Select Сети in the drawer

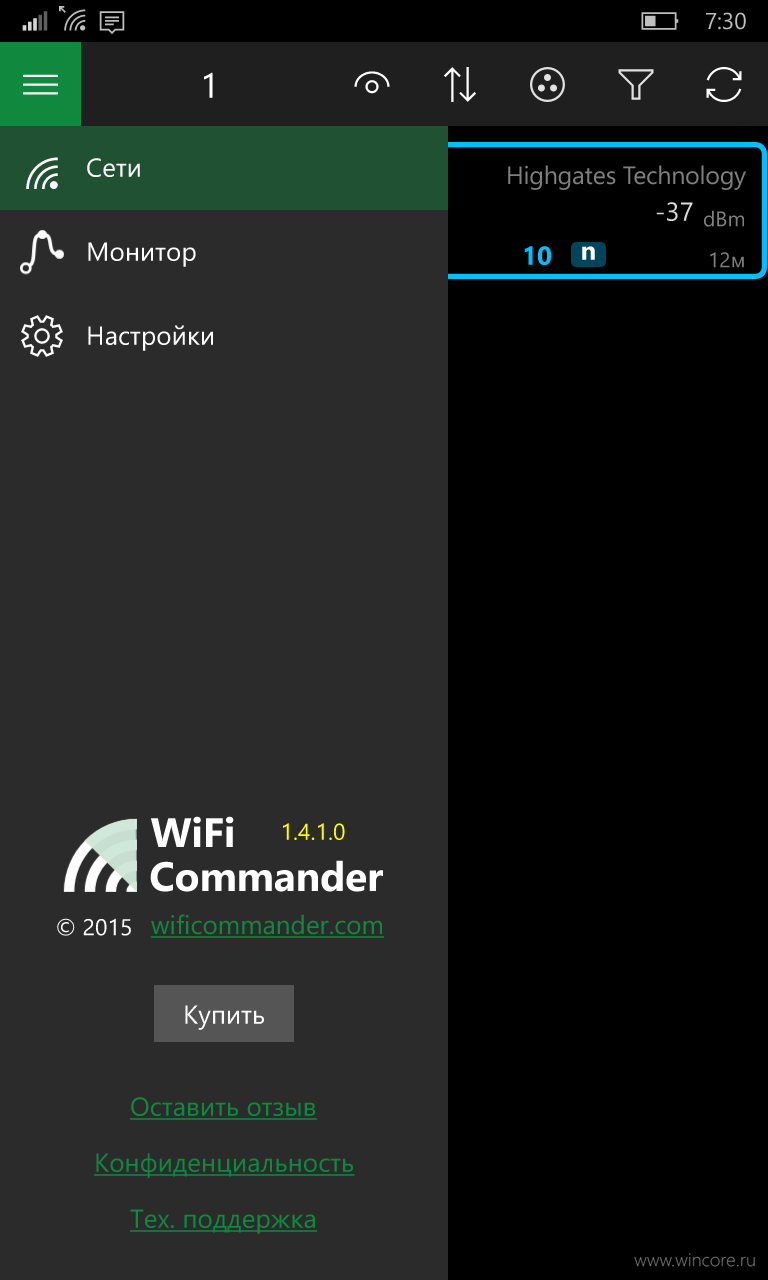[224, 168]
